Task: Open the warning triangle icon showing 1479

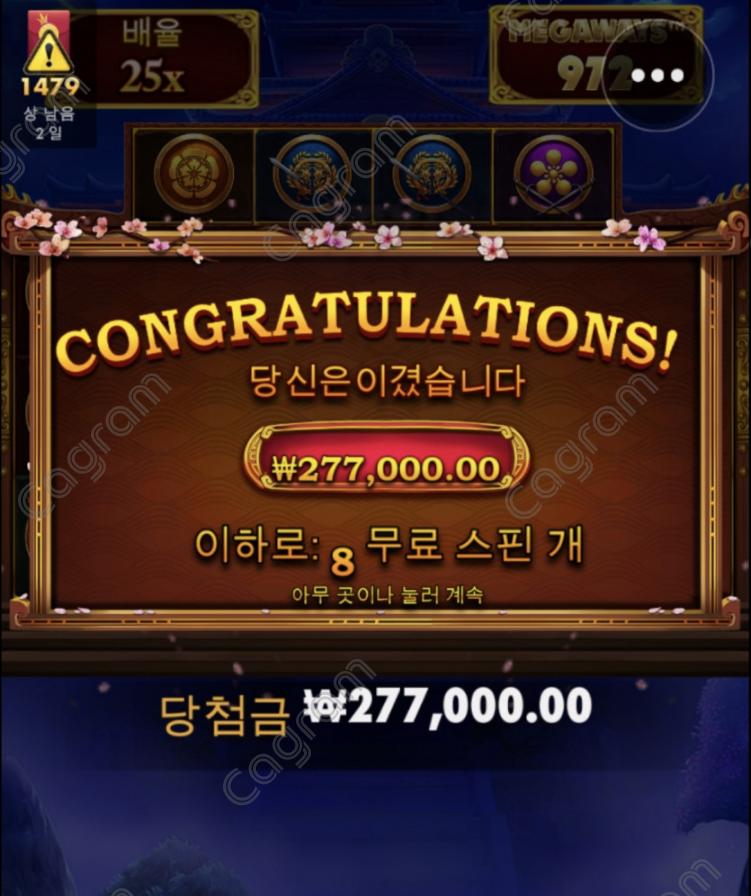Action: (x=47, y=50)
